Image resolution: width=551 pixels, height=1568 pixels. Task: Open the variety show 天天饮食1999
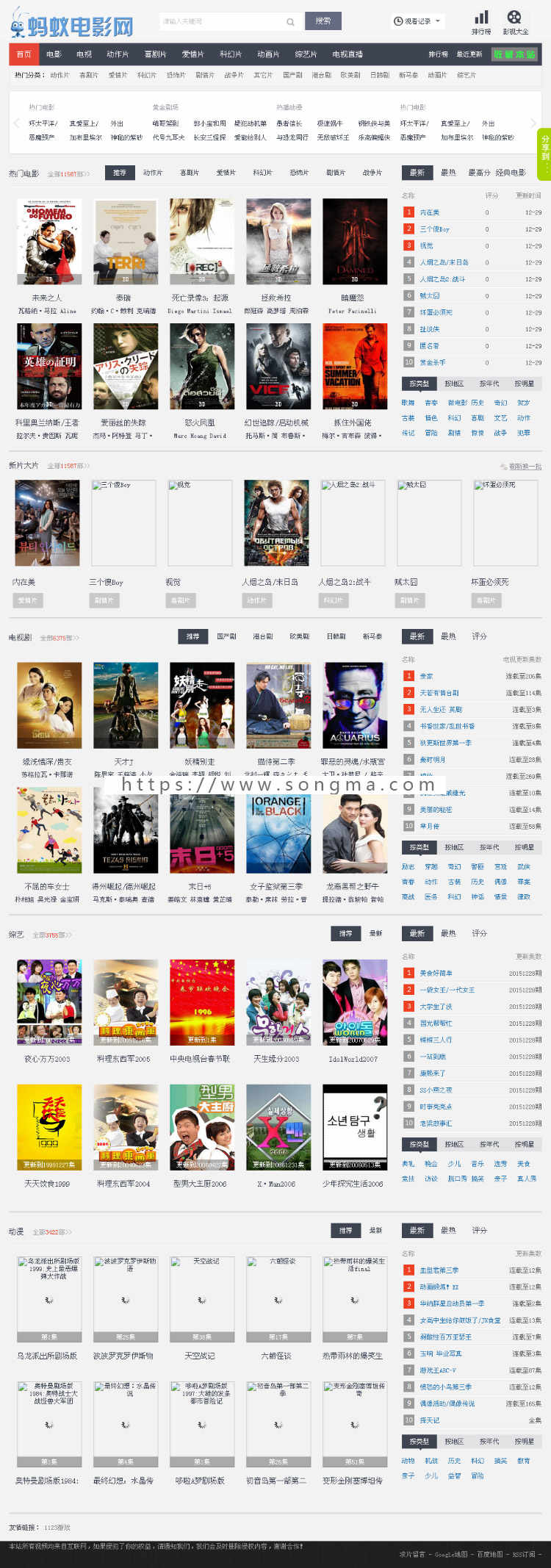[x=49, y=1127]
